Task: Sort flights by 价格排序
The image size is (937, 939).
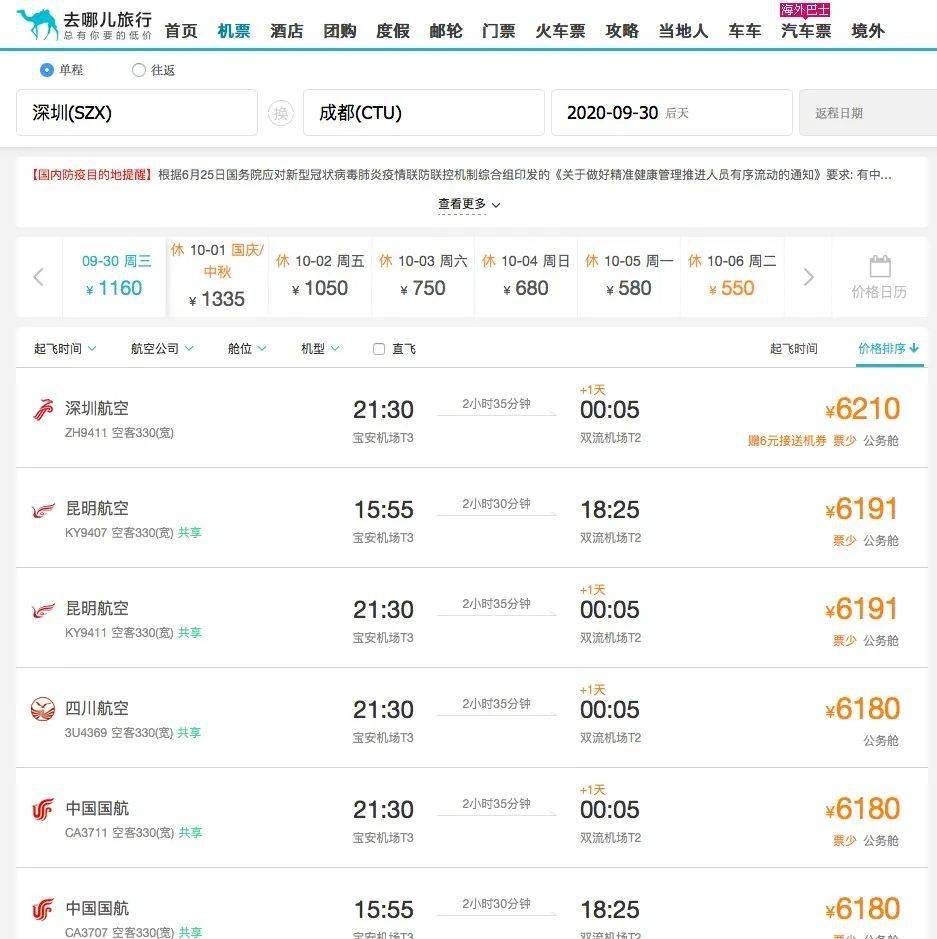Action: 888,349
